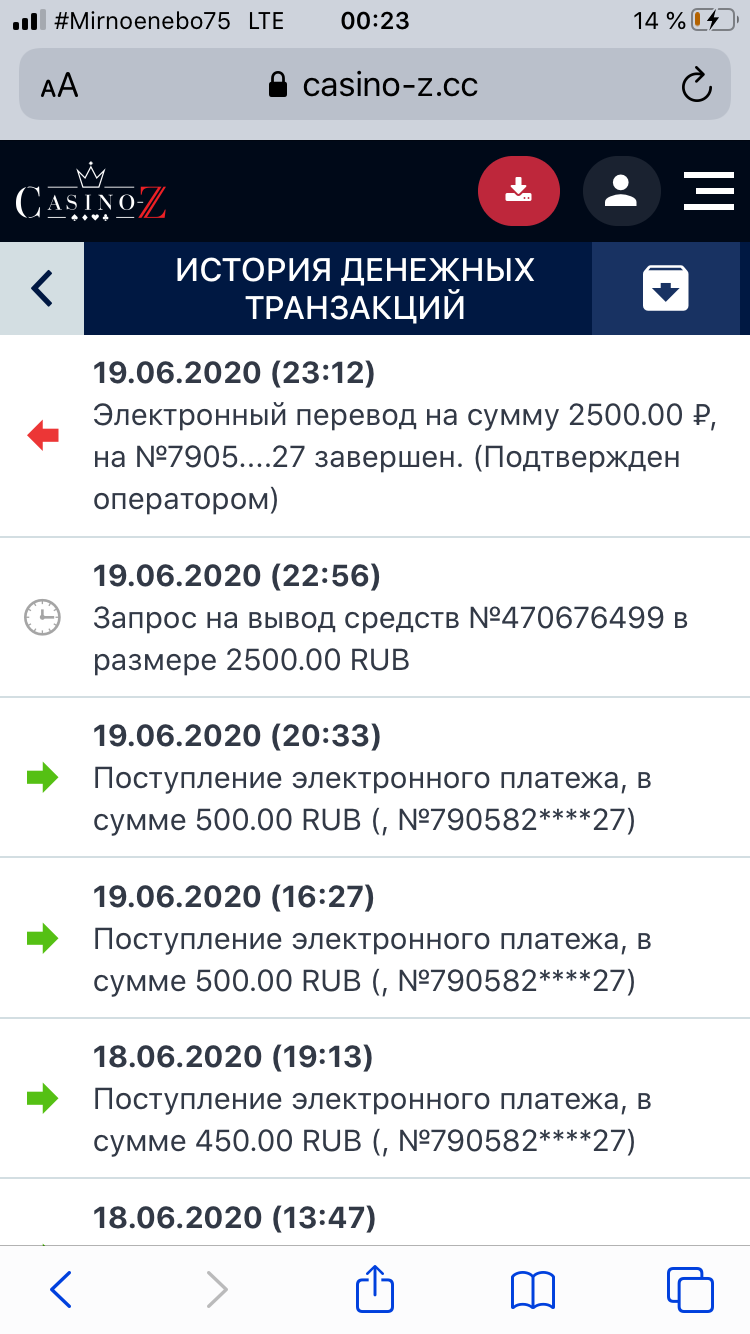Open the user profile icon
The width and height of the screenshot is (750, 1334).
click(x=621, y=190)
